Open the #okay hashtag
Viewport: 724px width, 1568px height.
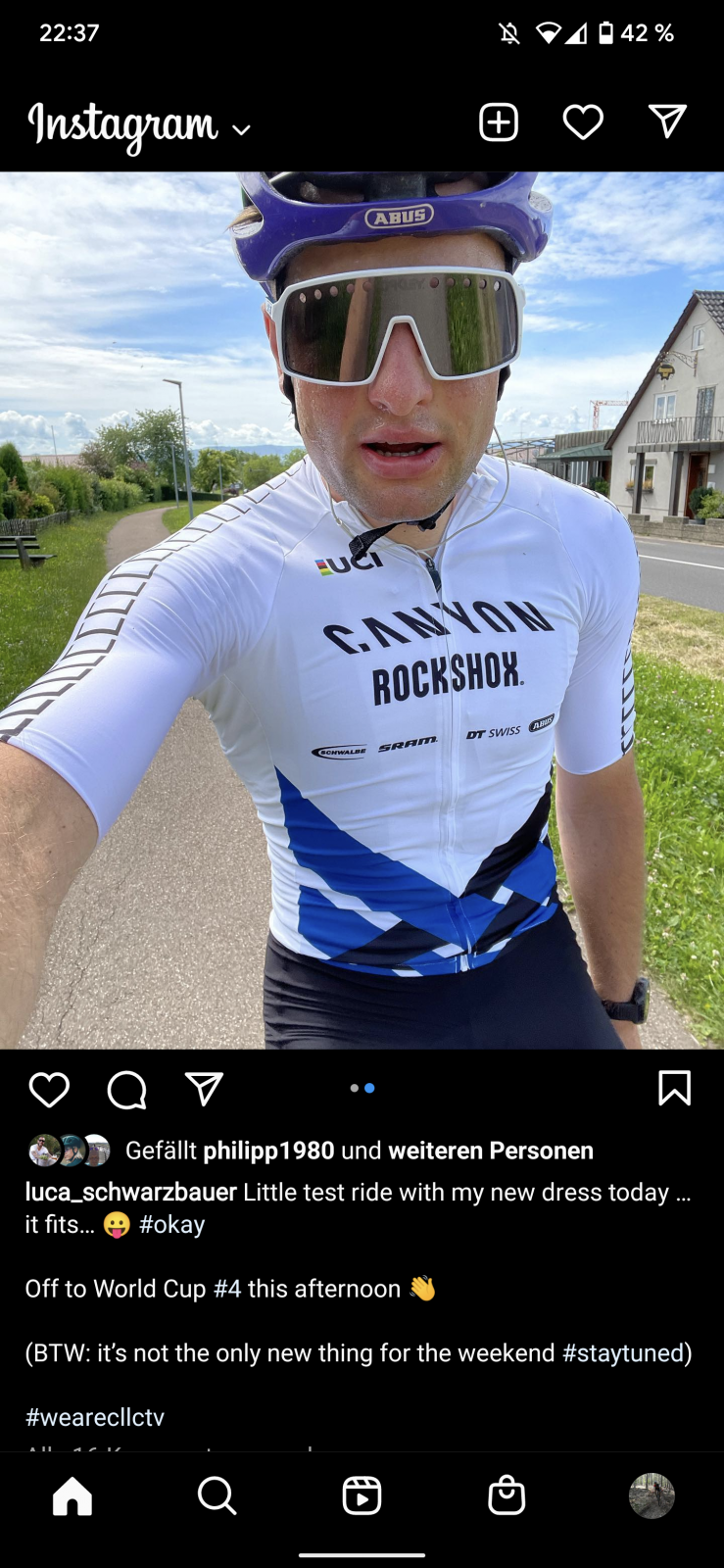coord(171,1224)
